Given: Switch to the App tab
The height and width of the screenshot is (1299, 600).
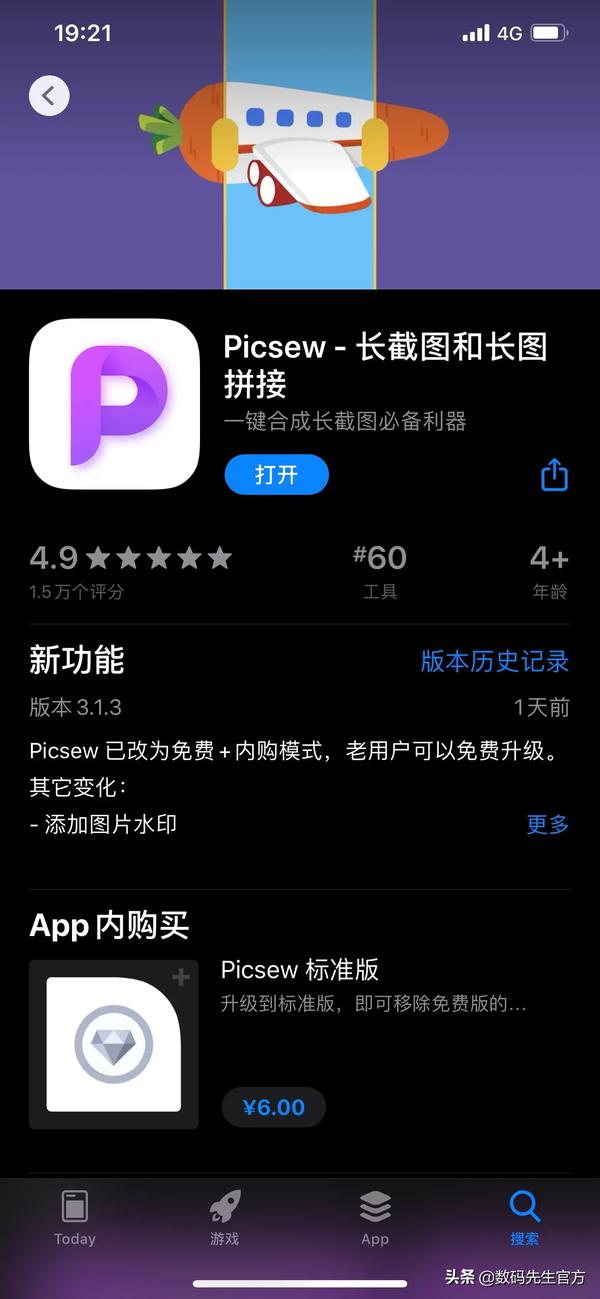Looking at the screenshot, I should (375, 1218).
